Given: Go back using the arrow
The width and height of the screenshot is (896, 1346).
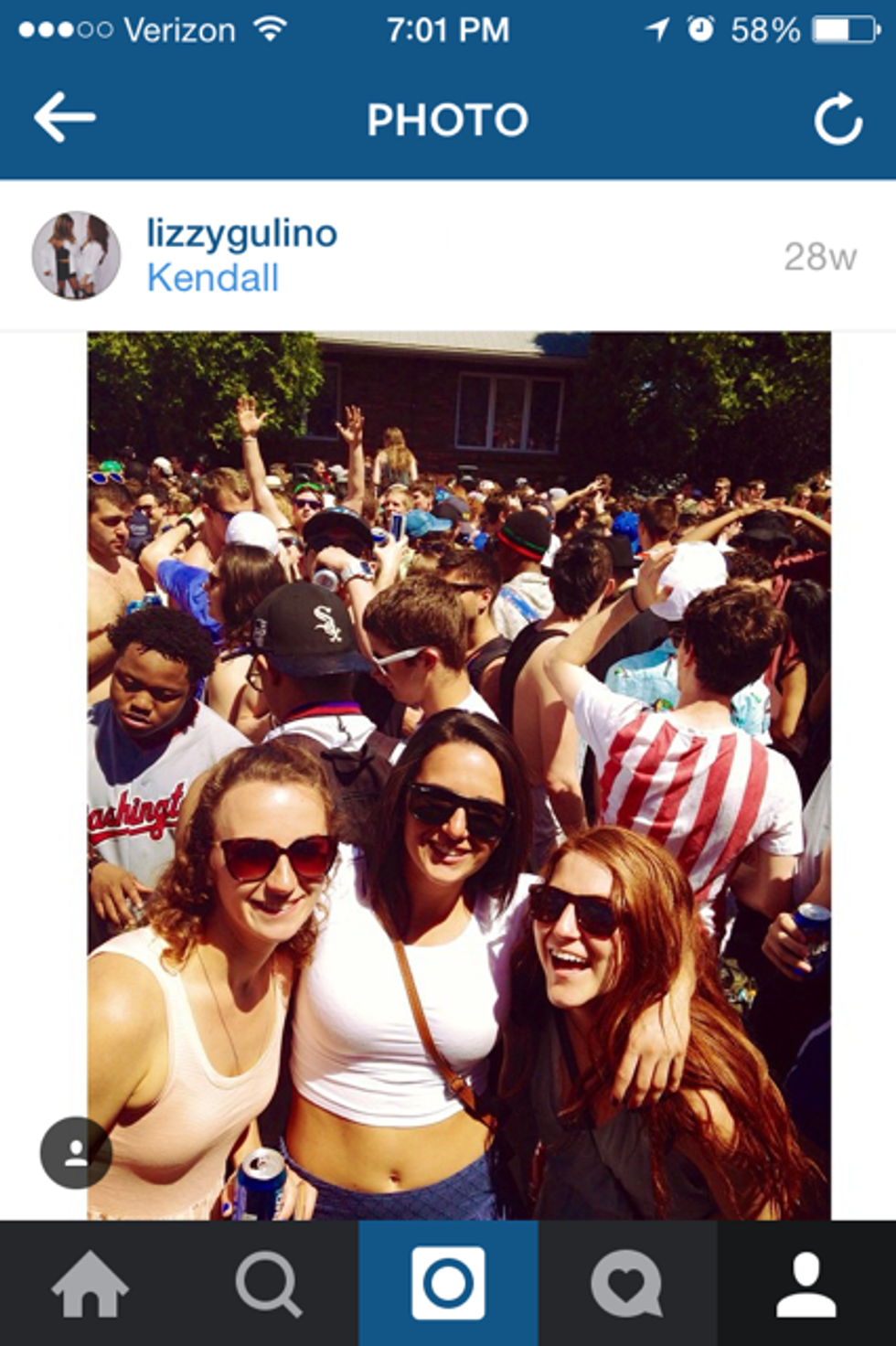Looking at the screenshot, I should tap(65, 117).
